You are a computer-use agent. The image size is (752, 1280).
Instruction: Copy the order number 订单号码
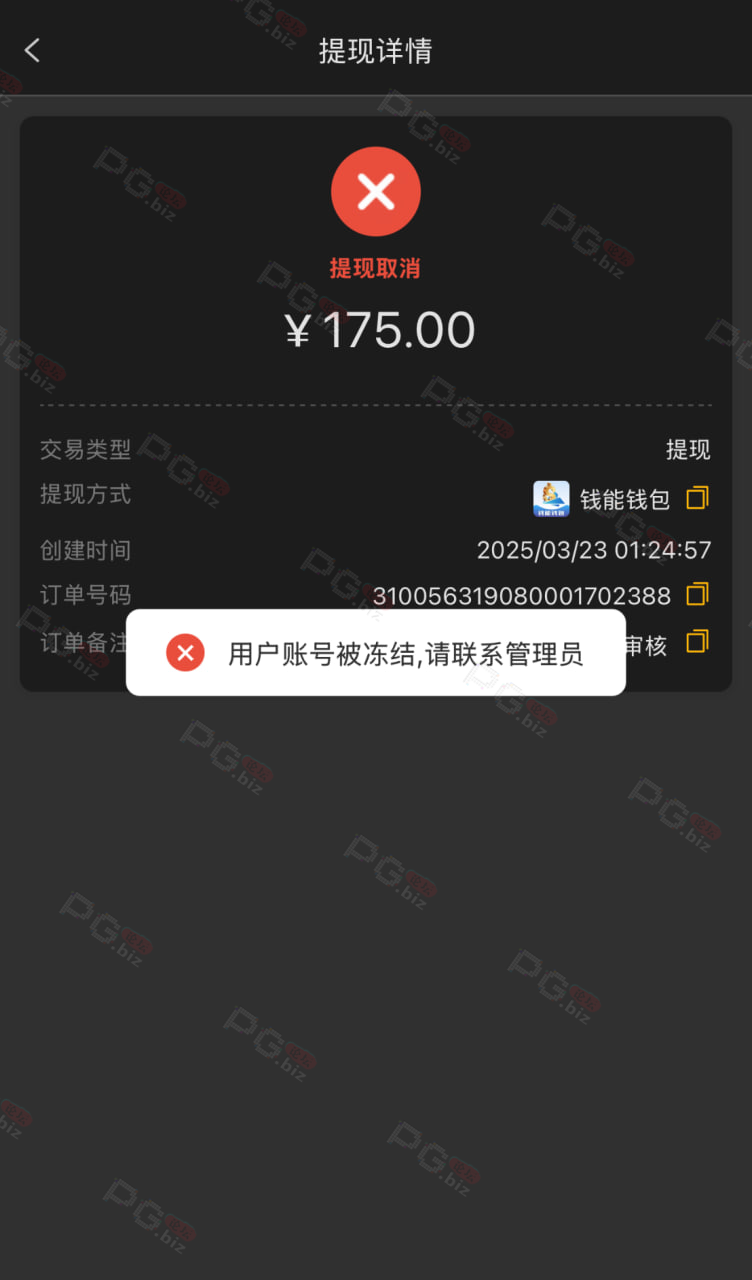click(697, 595)
